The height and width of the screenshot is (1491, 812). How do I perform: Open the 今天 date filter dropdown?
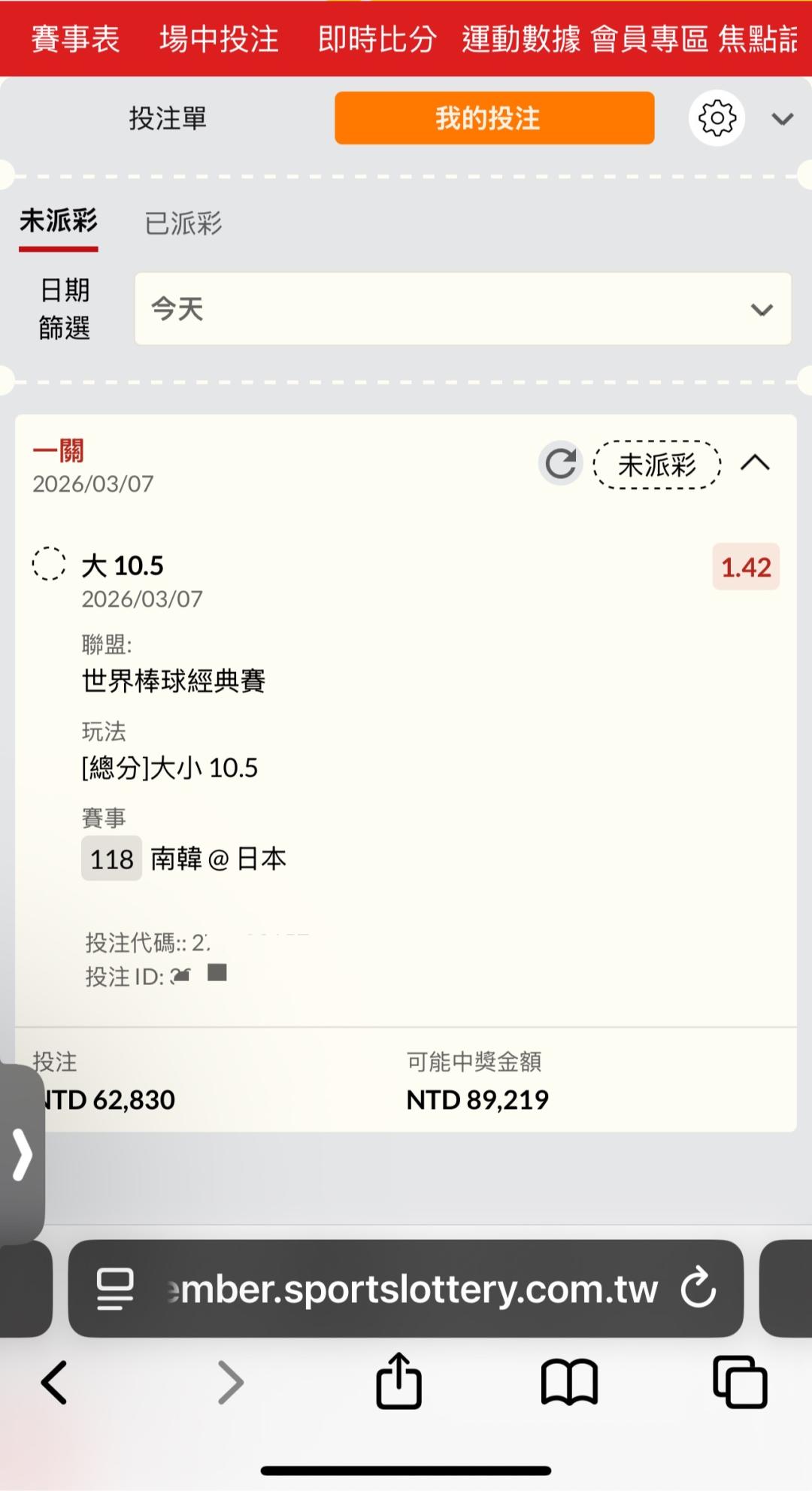[463, 309]
